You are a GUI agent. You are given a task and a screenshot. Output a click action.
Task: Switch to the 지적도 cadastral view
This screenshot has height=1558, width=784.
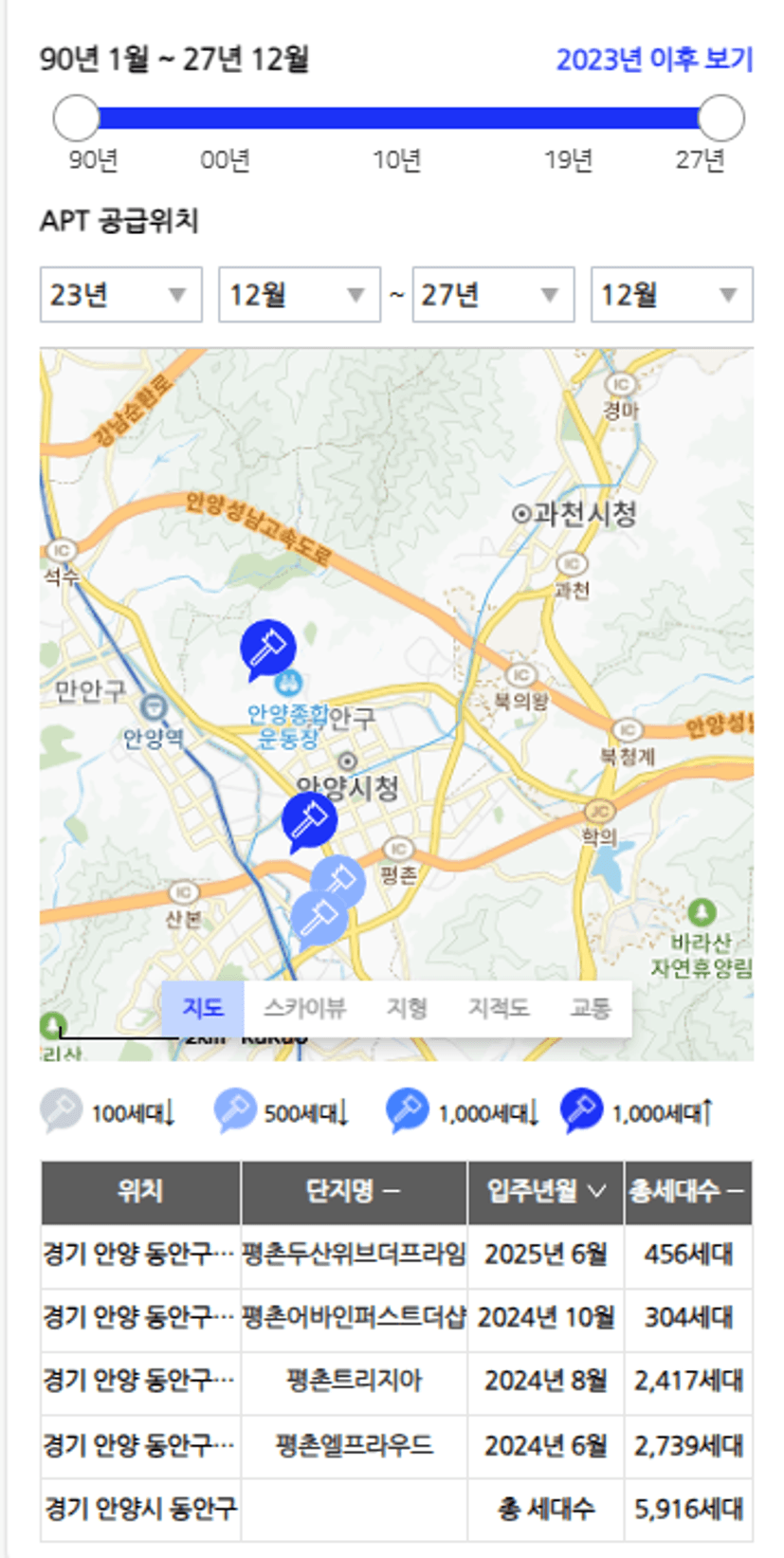498,1007
